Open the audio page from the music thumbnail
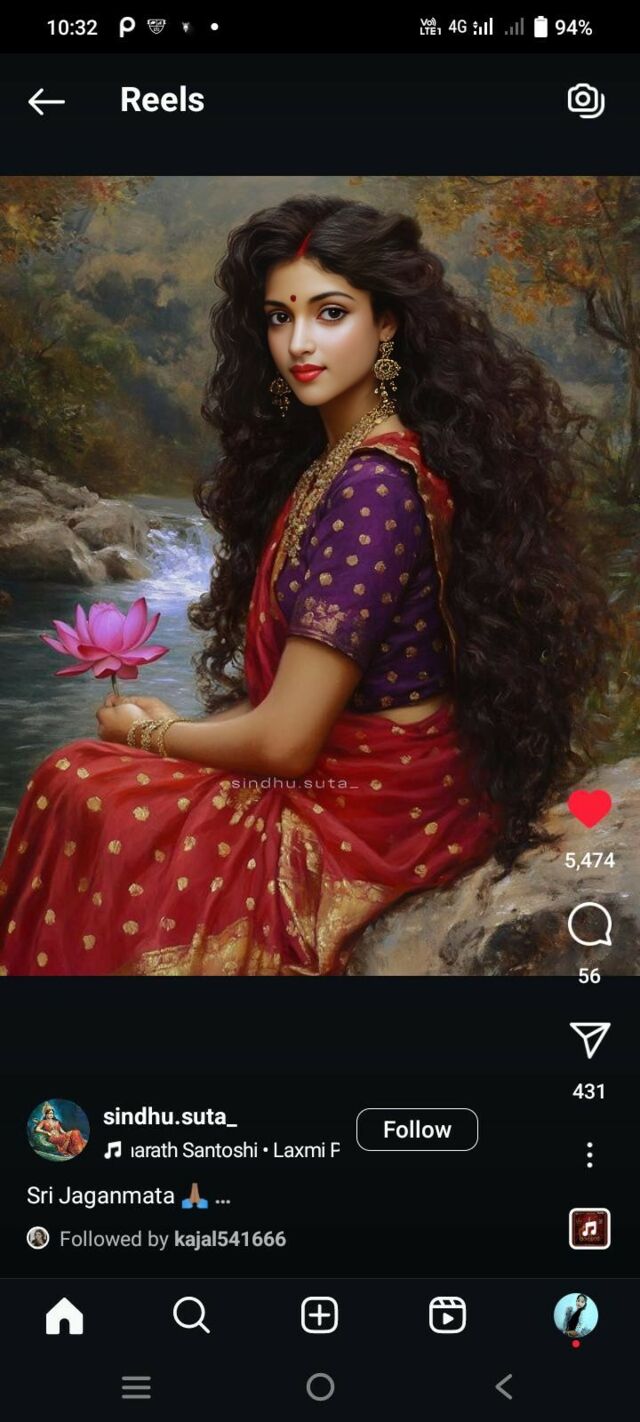Image resolution: width=640 pixels, height=1422 pixels. coord(589,1229)
